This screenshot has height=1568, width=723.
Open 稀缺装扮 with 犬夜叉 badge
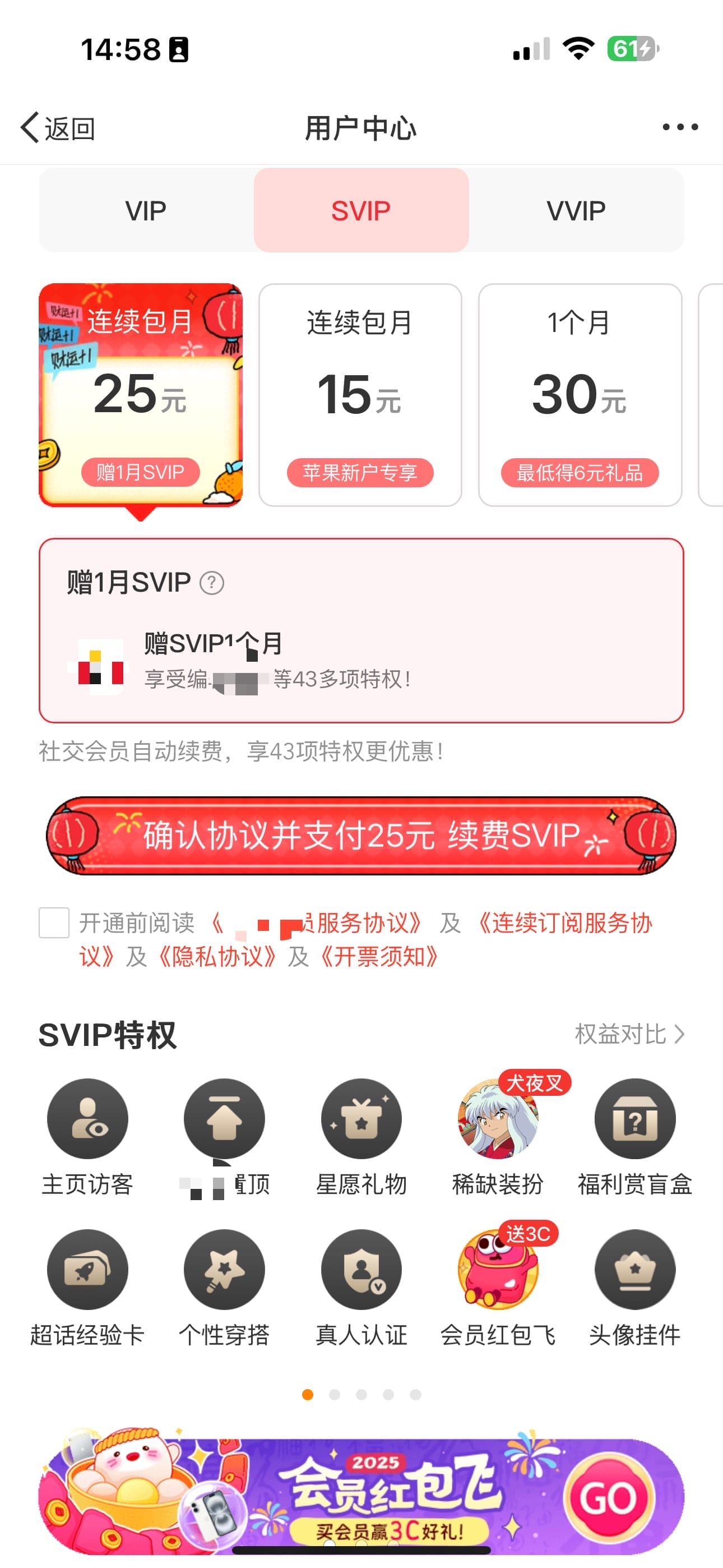pos(498,1119)
